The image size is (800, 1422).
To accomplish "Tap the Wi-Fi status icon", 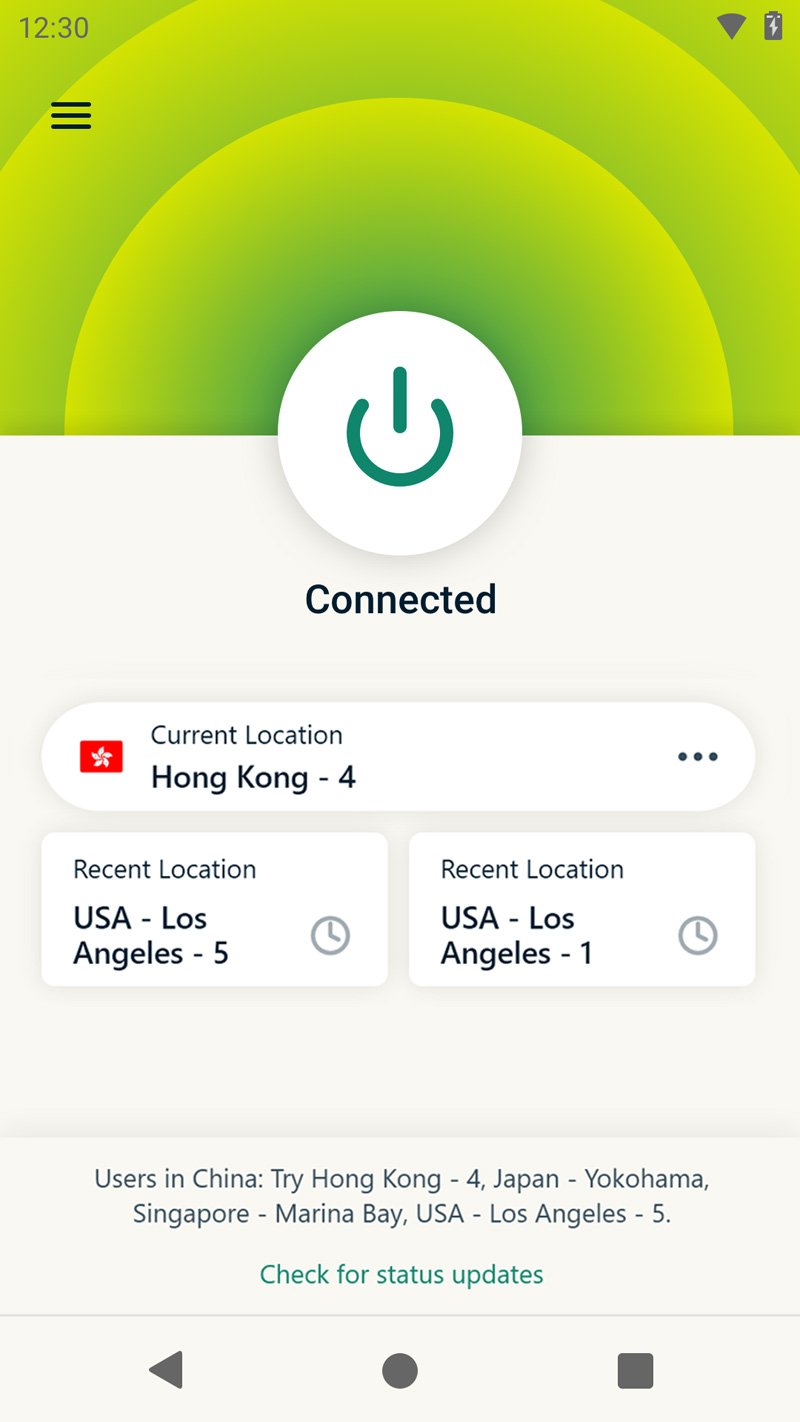I will pos(731,27).
